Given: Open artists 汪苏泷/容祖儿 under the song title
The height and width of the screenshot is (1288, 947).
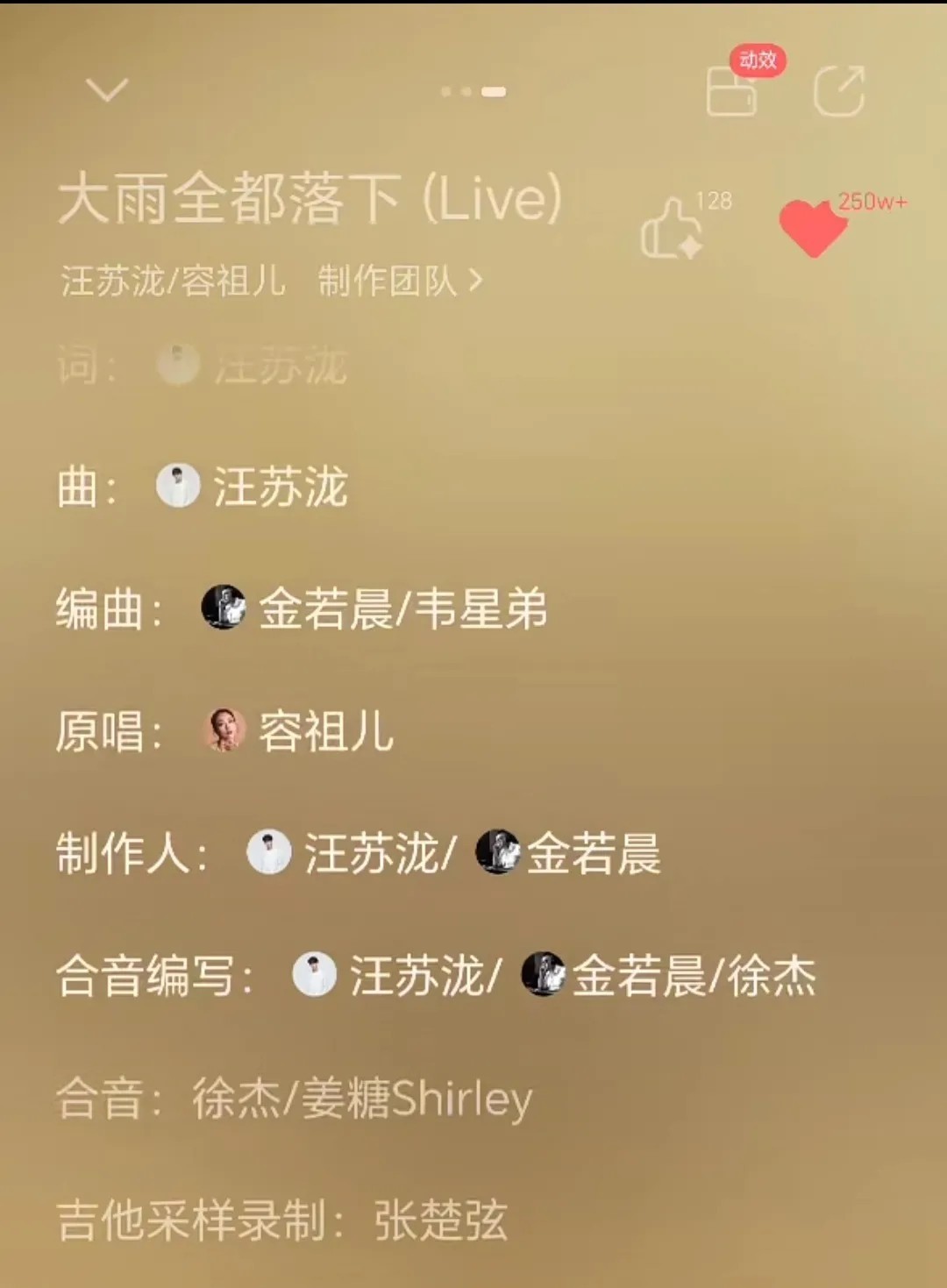Looking at the screenshot, I should (173, 281).
